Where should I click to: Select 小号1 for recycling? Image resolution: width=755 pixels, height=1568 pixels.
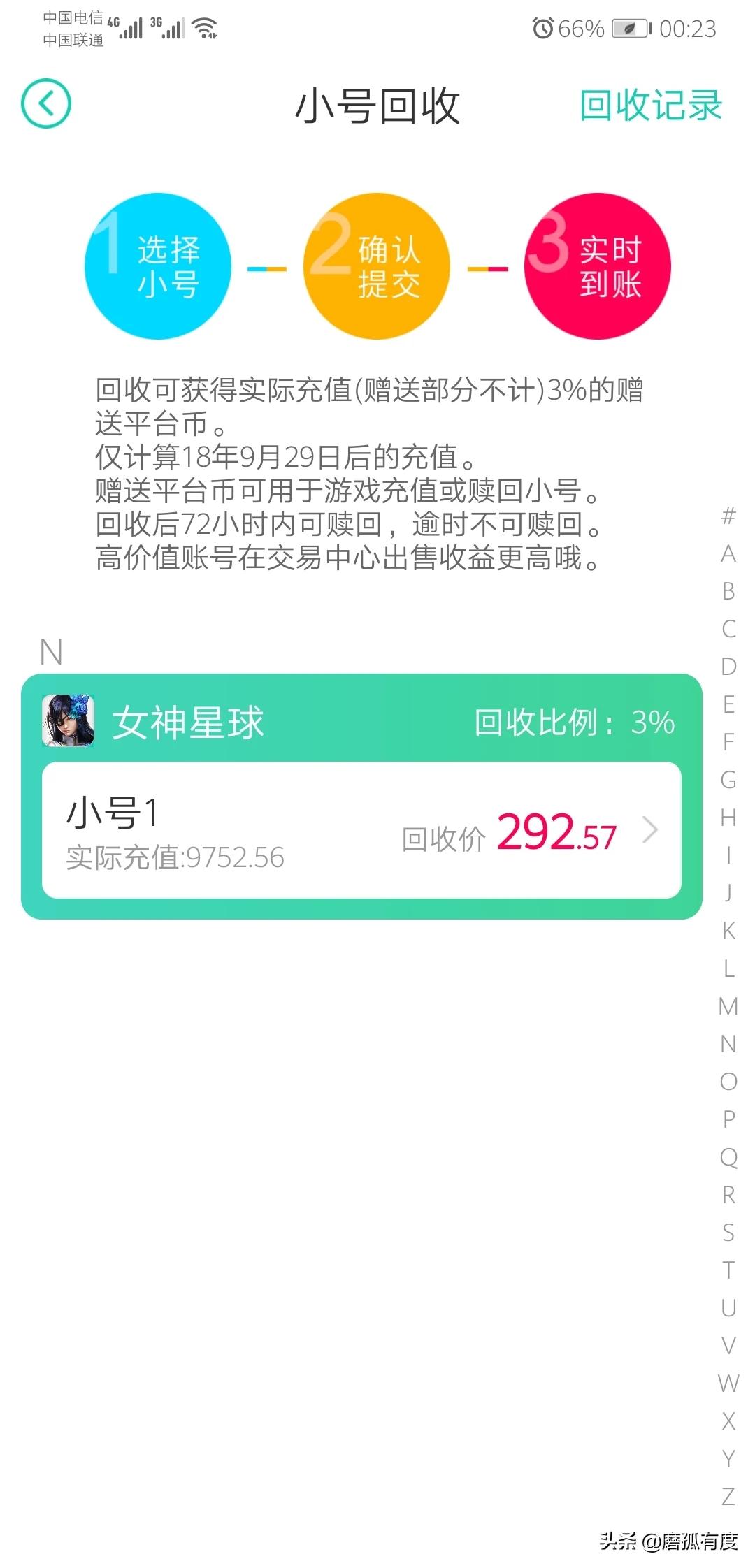point(361,830)
